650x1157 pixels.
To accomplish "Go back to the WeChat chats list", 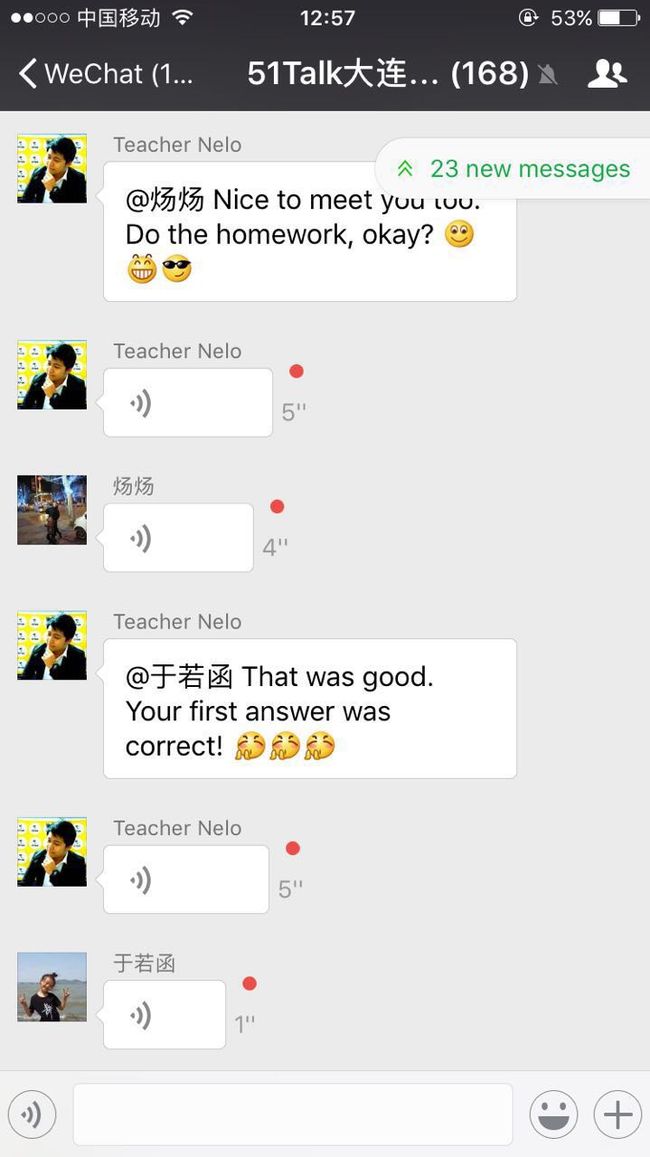I will [x=106, y=74].
